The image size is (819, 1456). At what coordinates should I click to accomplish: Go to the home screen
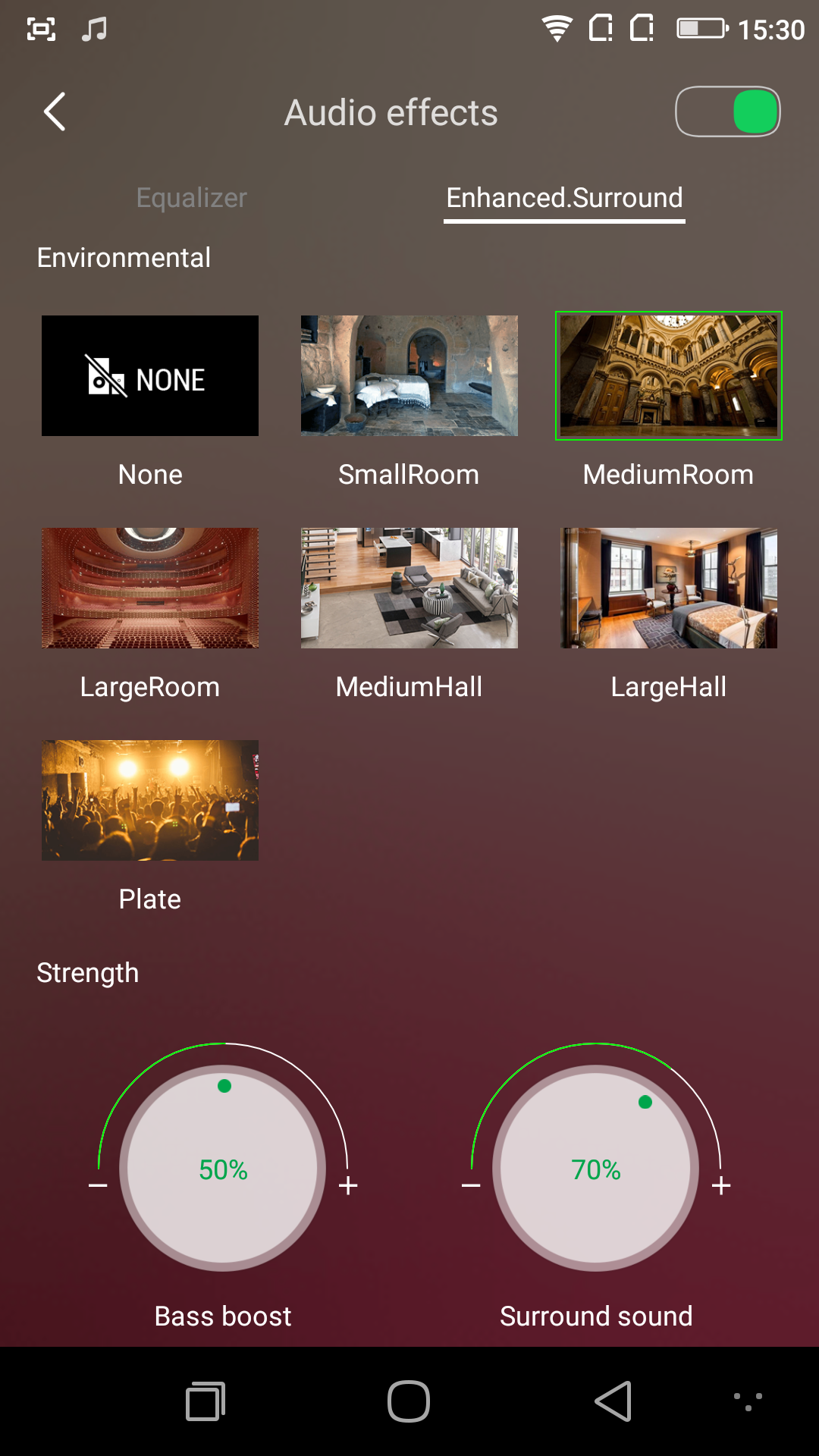(x=409, y=1401)
